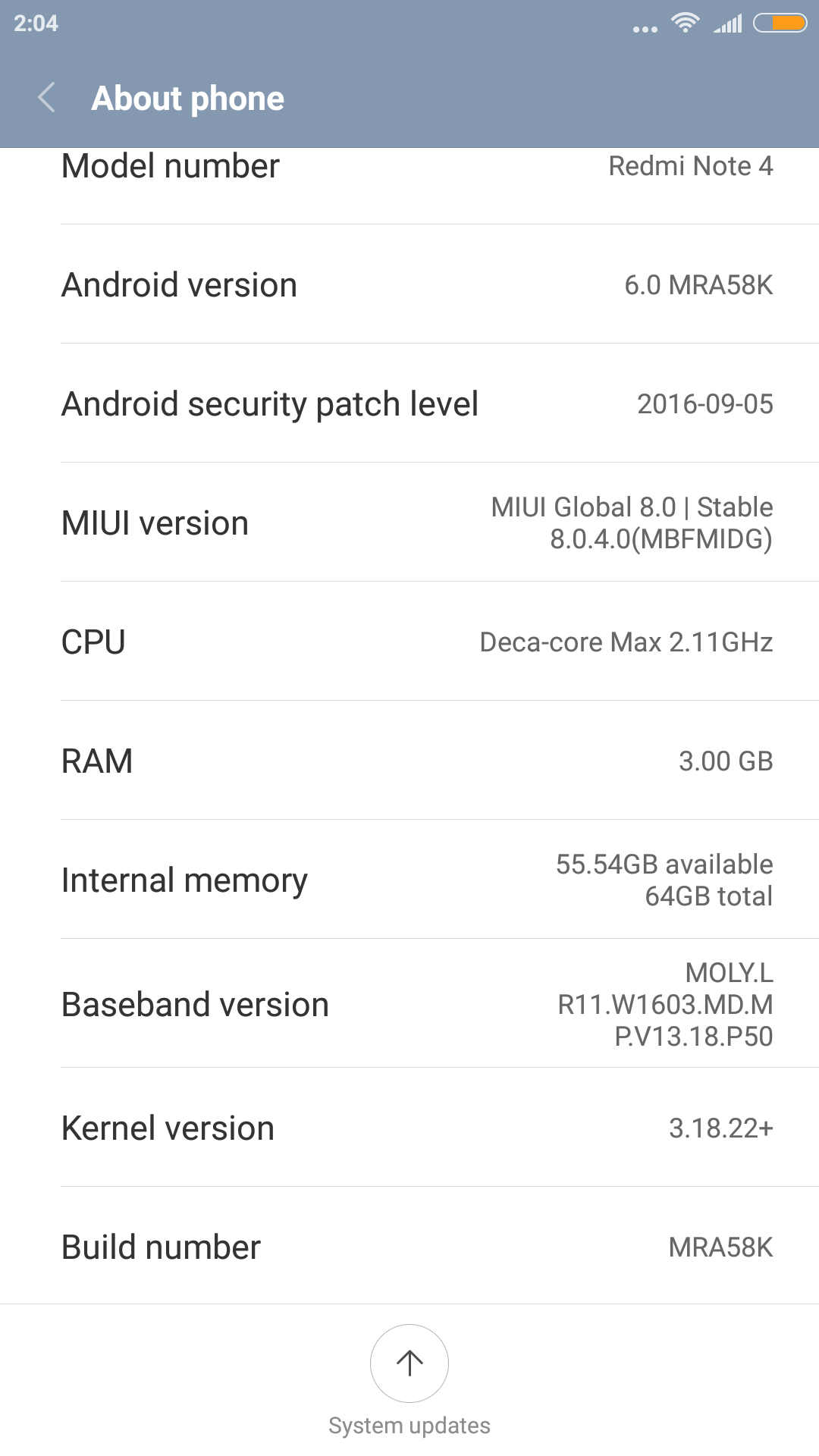This screenshot has width=819, height=1456.
Task: Tap the Android version row
Action: pyautogui.click(x=409, y=284)
